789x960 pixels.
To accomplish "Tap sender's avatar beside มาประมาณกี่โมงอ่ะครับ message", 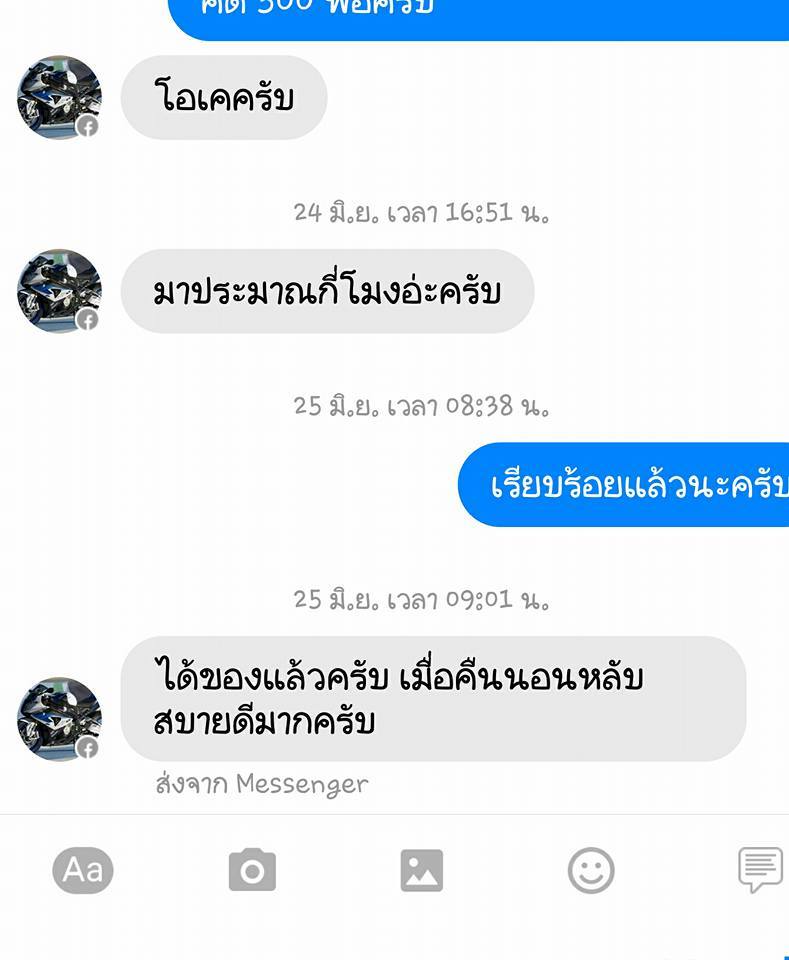I will pyautogui.click(x=60, y=291).
